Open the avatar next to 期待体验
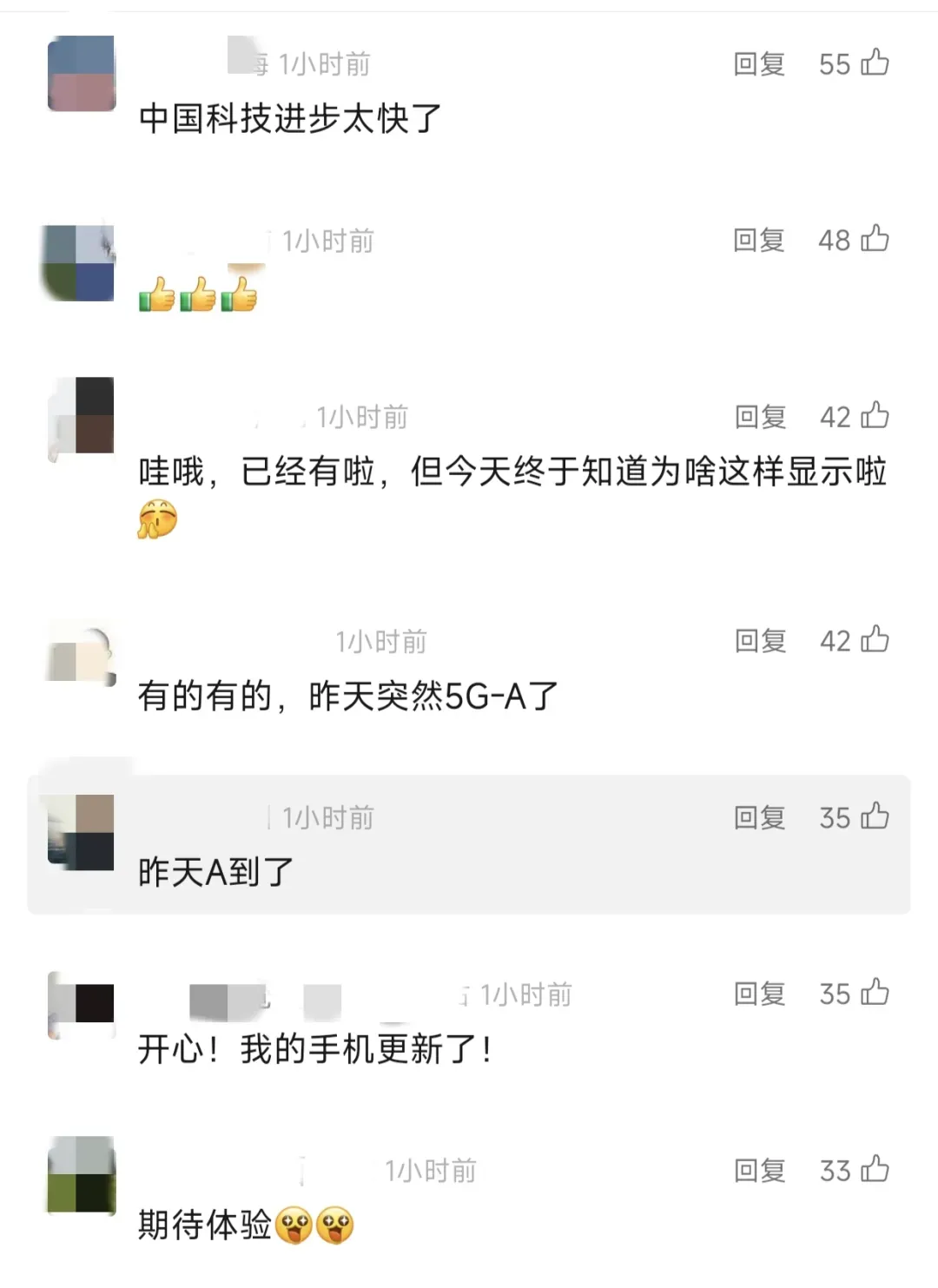The width and height of the screenshot is (938, 1288). point(81,1174)
